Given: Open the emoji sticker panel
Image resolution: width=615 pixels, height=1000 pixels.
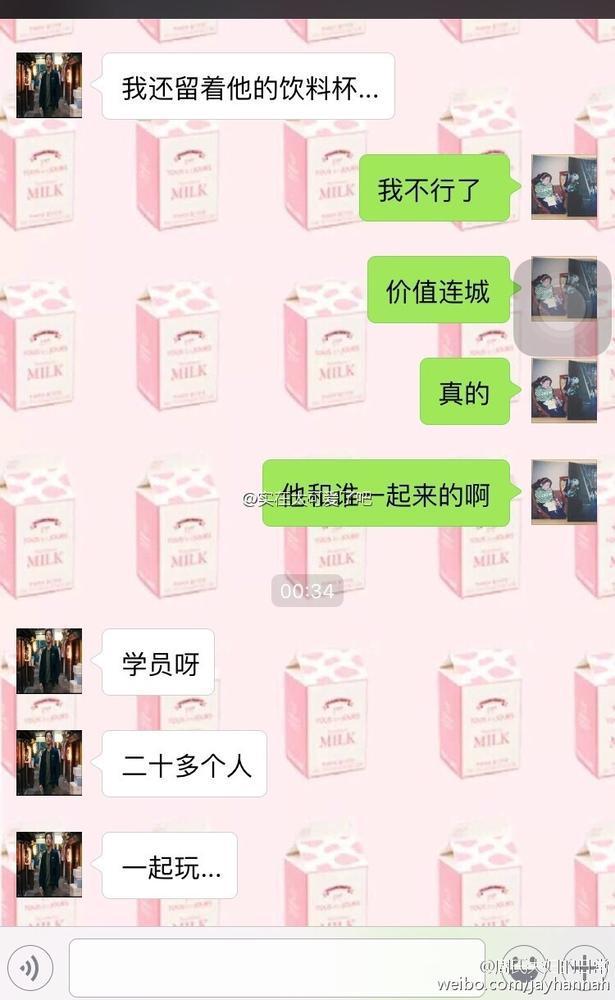Looking at the screenshot, I should click(524, 967).
